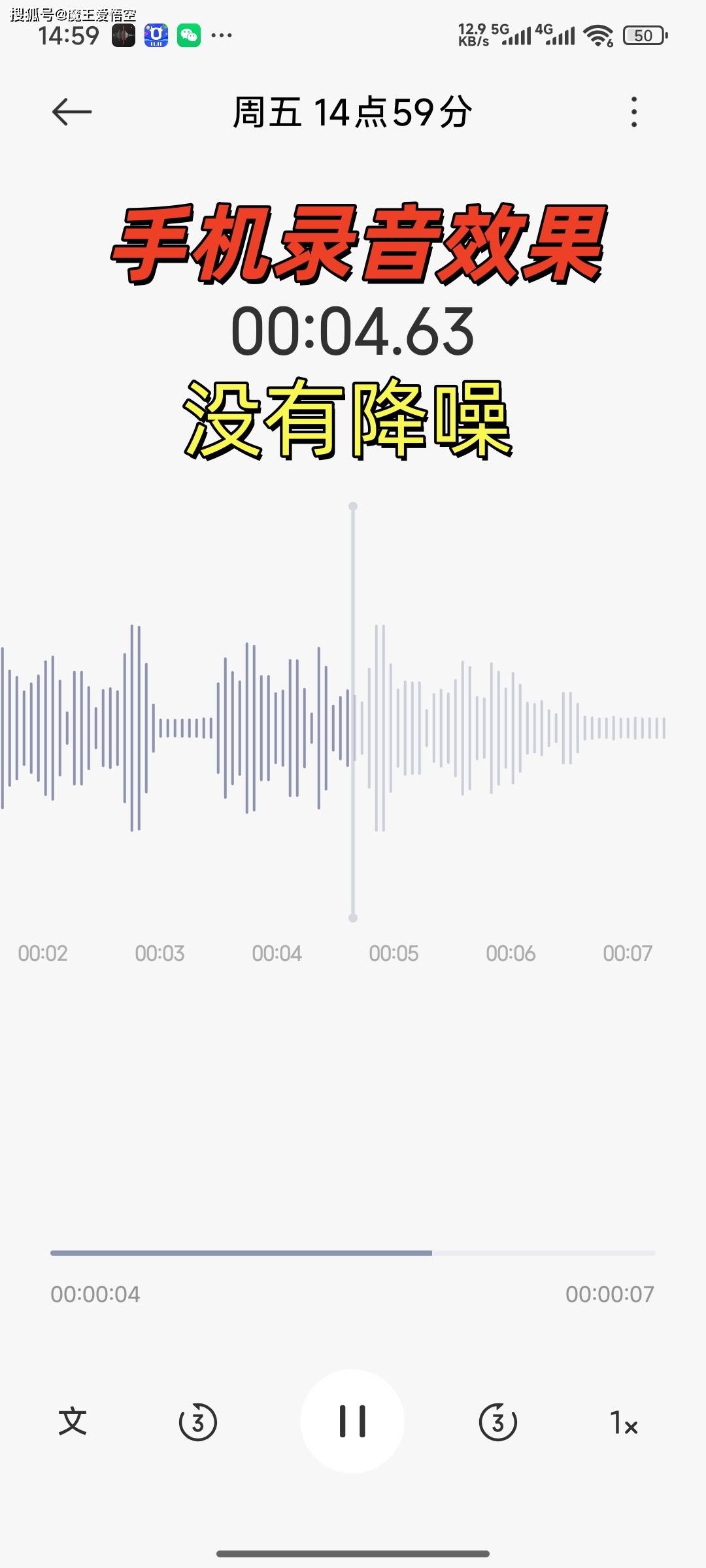Open the WeChat icon in status bar
This screenshot has height=1568, width=706.
[x=189, y=34]
